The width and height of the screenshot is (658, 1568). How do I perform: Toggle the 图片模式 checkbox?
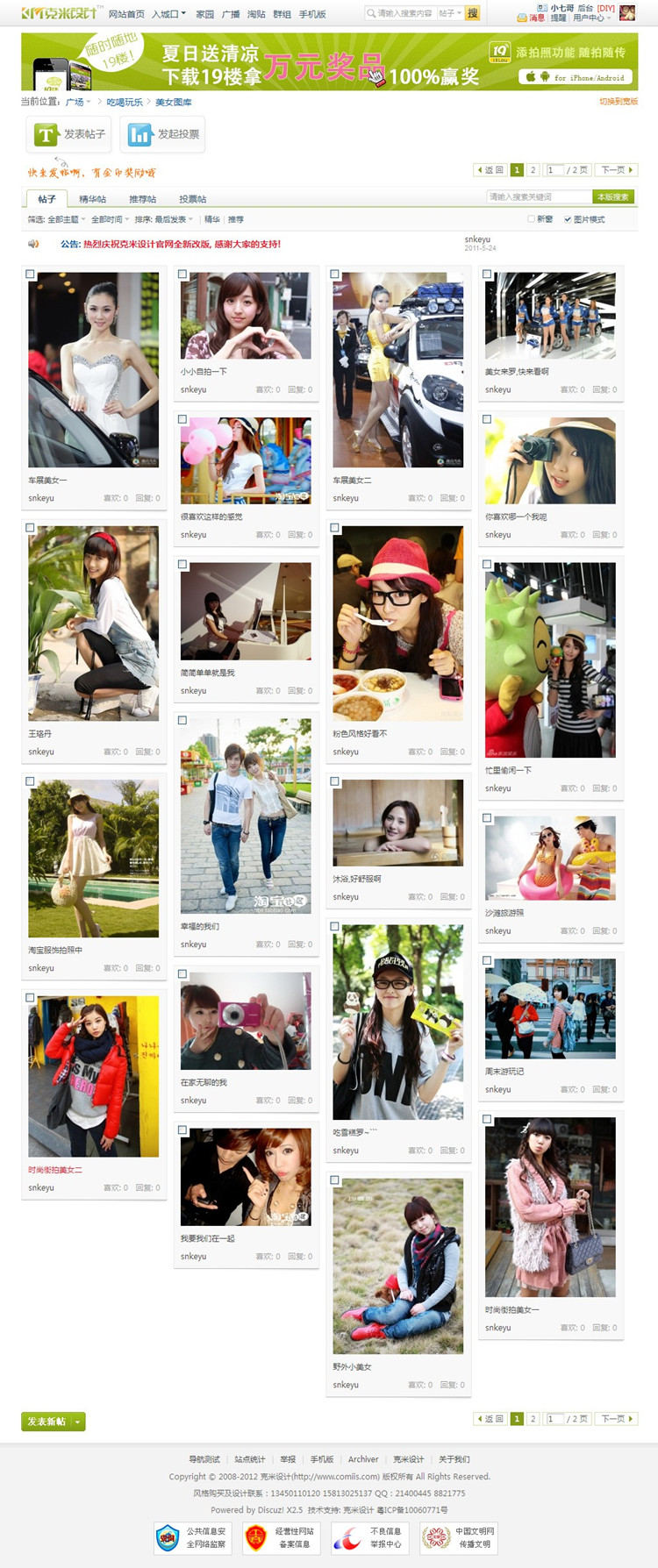[568, 219]
